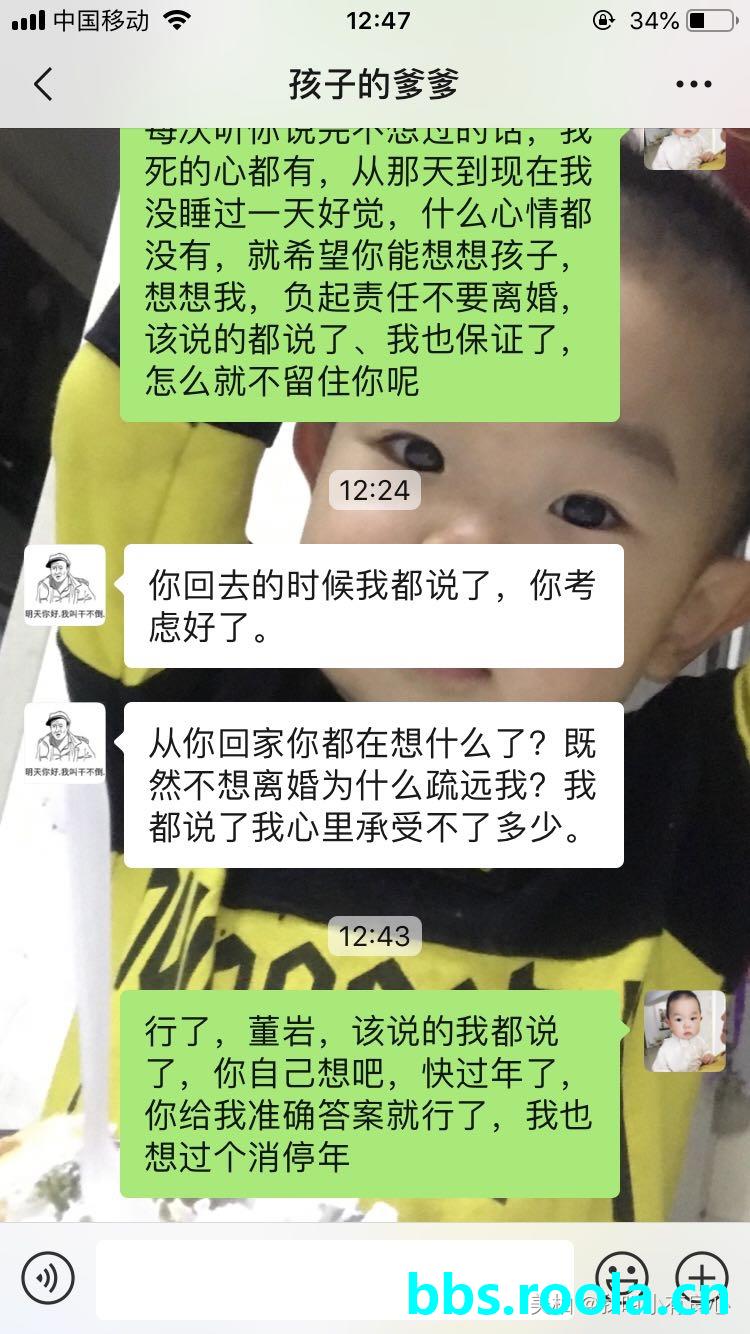Open the emoji sticker panel

622,1278
